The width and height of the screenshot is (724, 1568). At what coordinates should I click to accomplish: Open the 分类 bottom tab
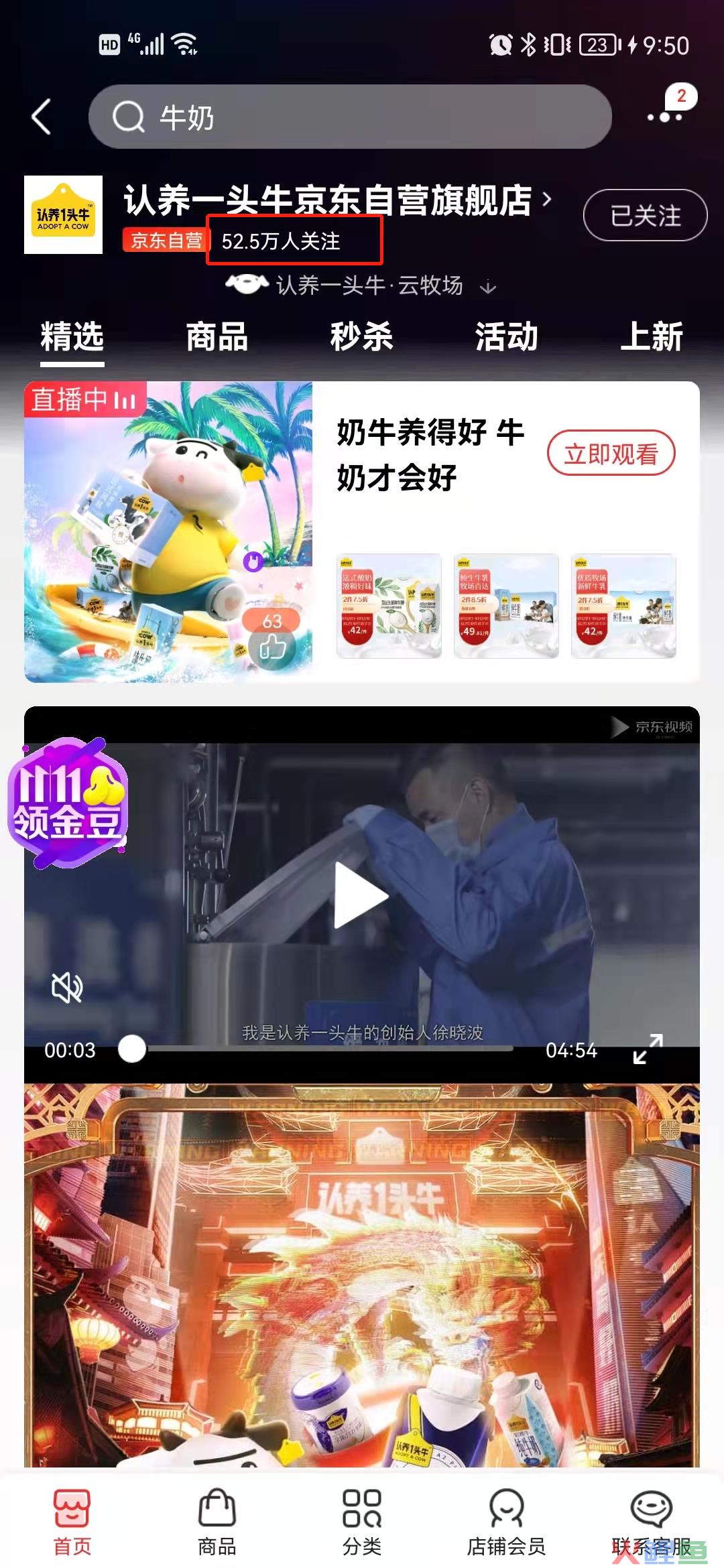pos(361,1522)
